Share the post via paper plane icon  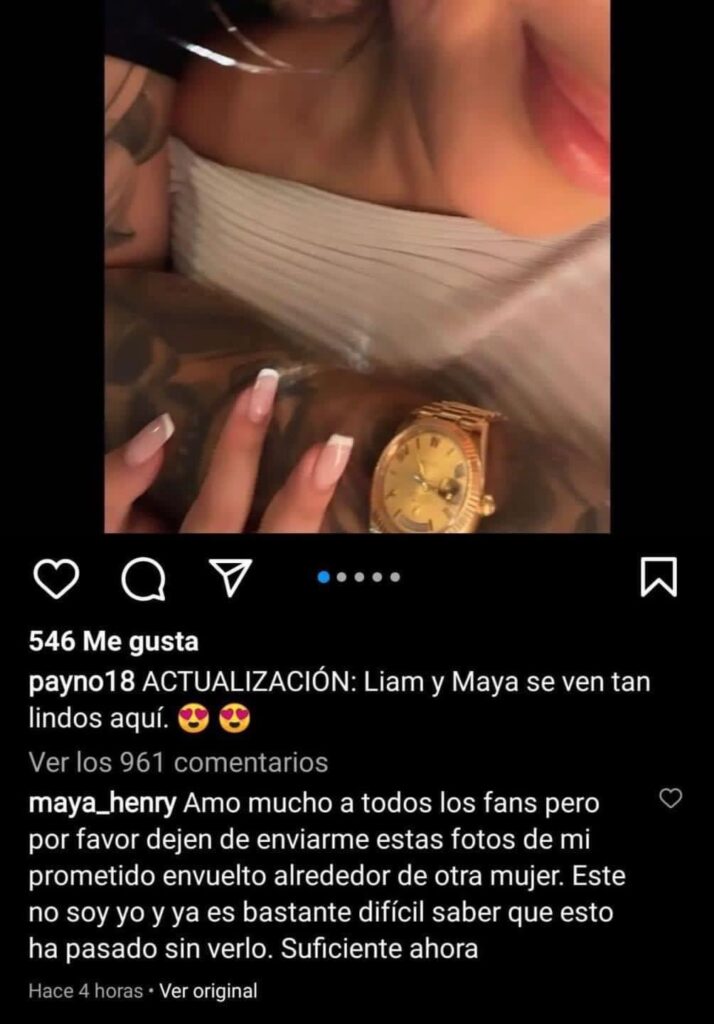click(230, 577)
